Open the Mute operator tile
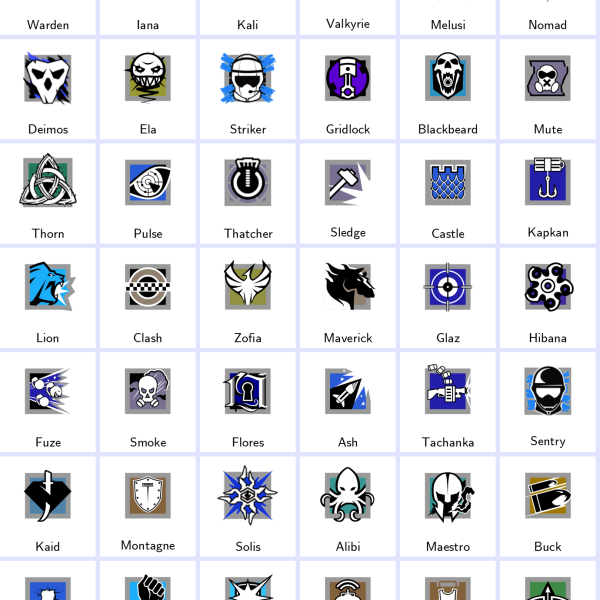Viewport: 600px width, 600px height. tap(548, 90)
